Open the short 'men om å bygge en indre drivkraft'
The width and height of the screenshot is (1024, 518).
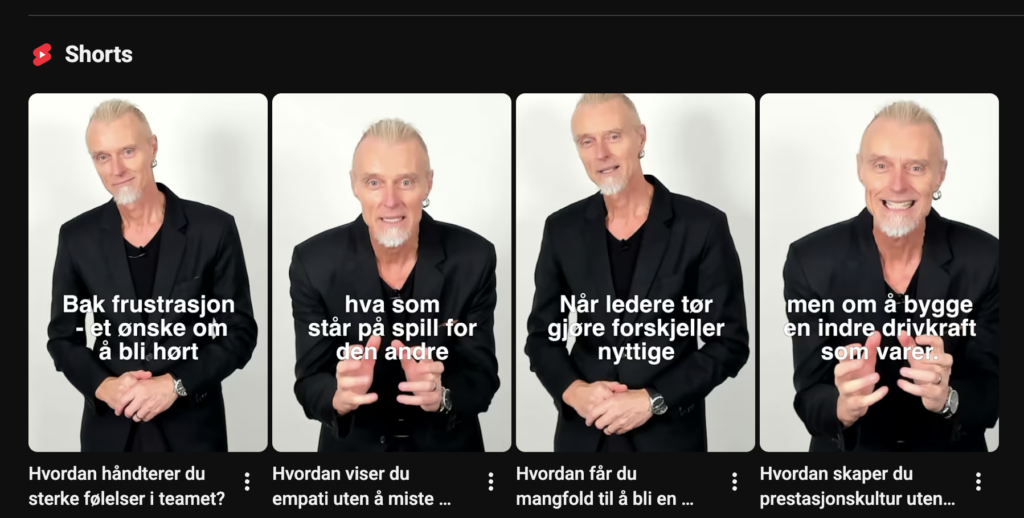tap(879, 272)
